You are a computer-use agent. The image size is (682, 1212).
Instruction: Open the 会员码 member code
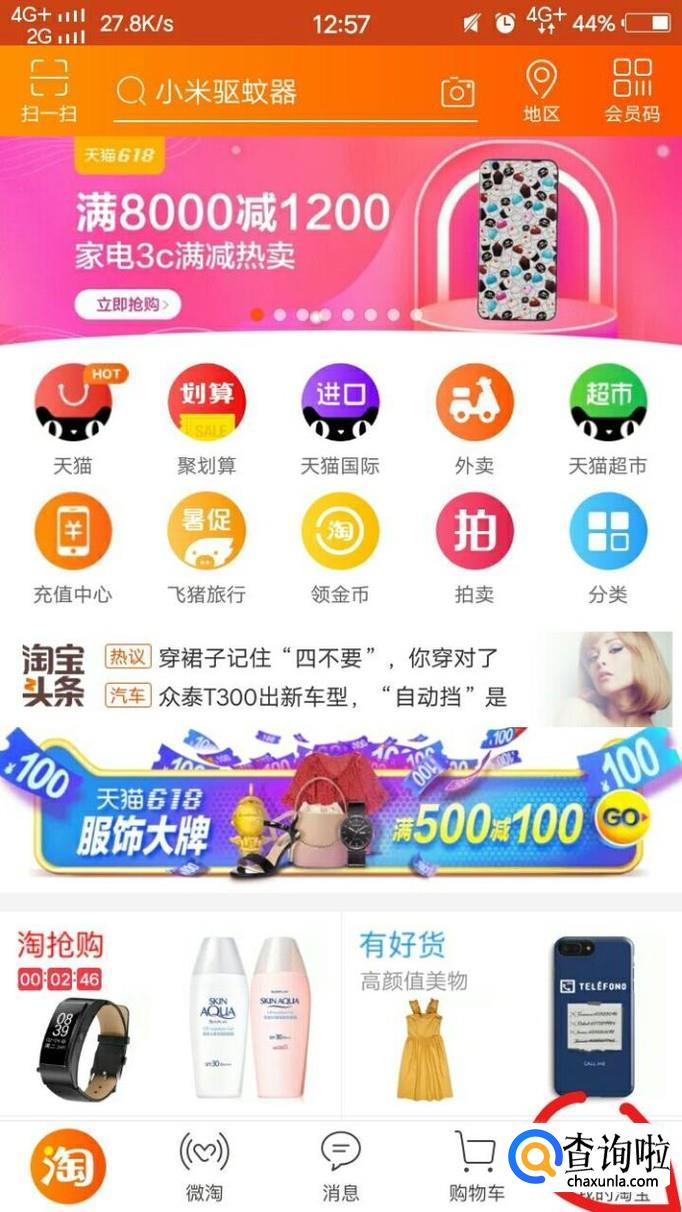pyautogui.click(x=632, y=91)
